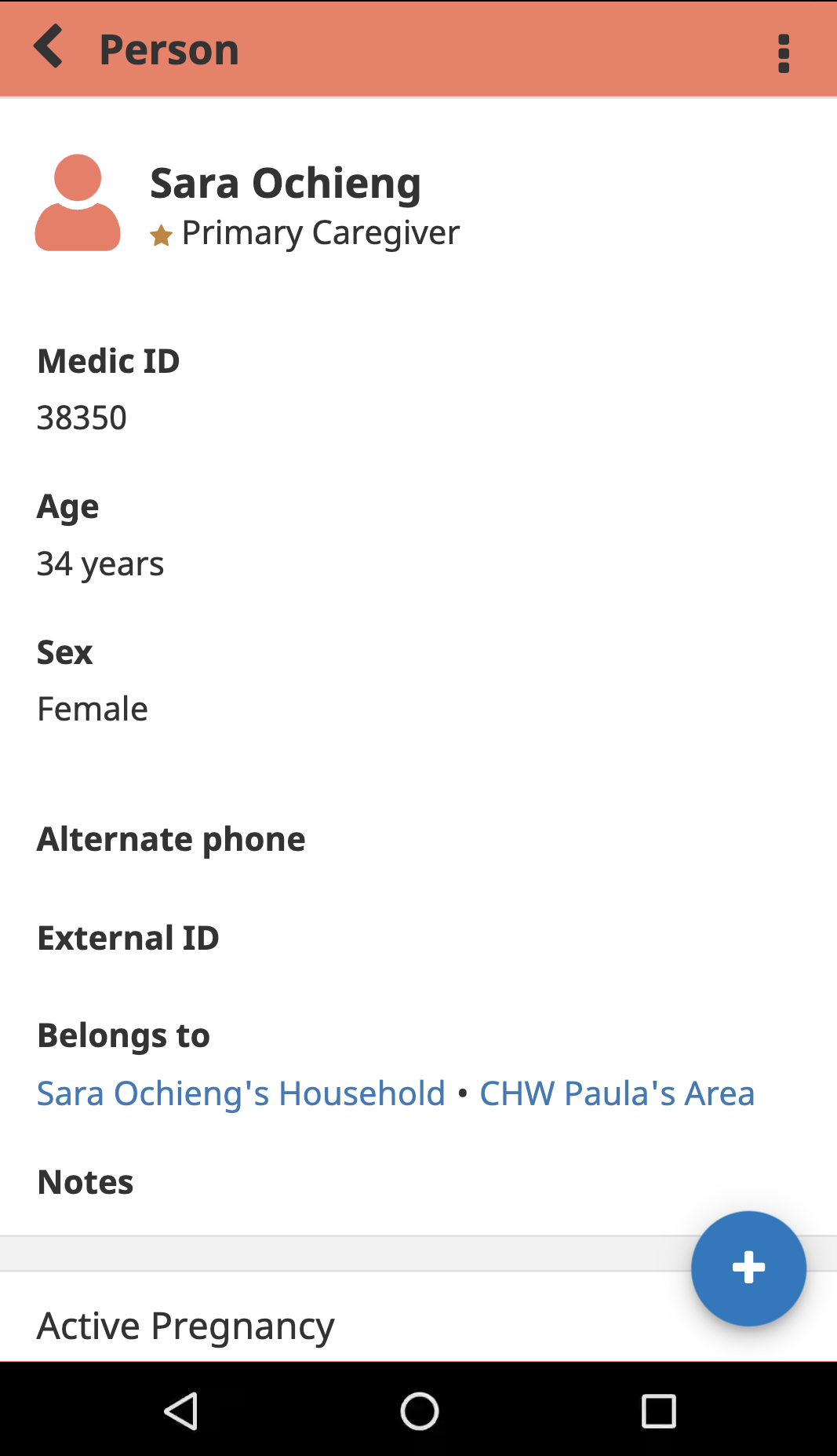Go back from the Person screen
The height and width of the screenshot is (1456, 837).
pyautogui.click(x=49, y=47)
